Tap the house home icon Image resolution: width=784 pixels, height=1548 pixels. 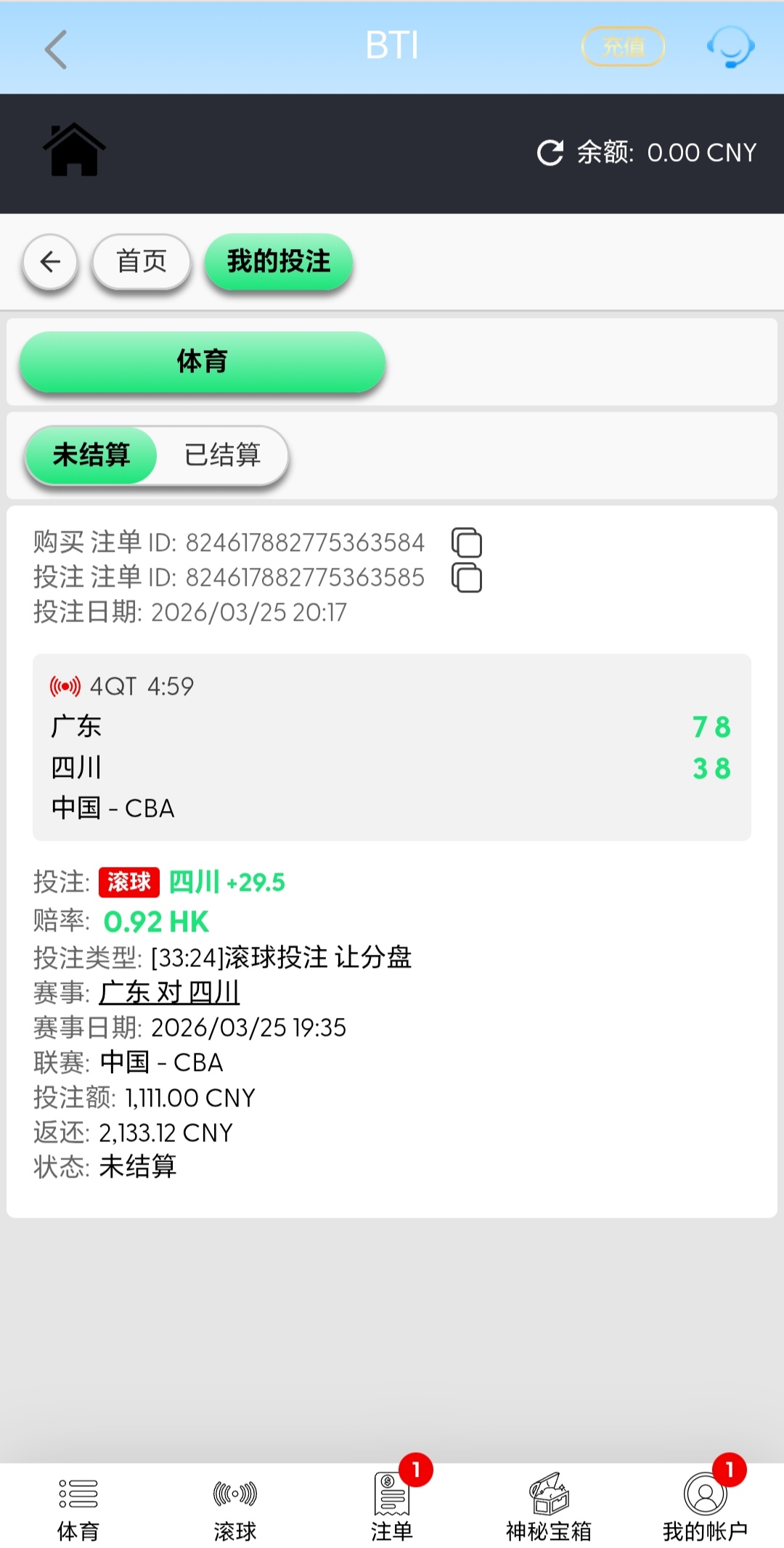[x=74, y=150]
